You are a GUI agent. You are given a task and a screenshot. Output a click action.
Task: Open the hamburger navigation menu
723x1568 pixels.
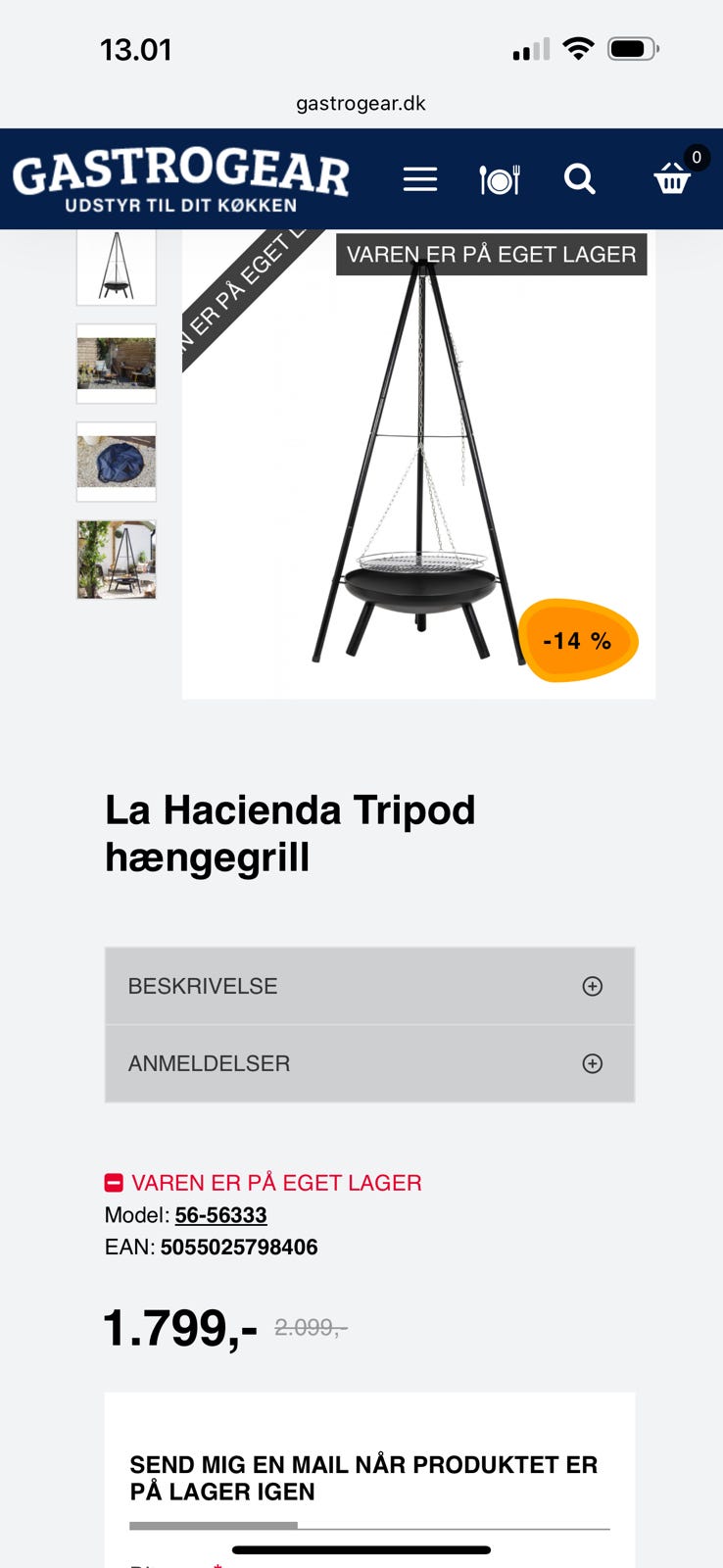(419, 179)
